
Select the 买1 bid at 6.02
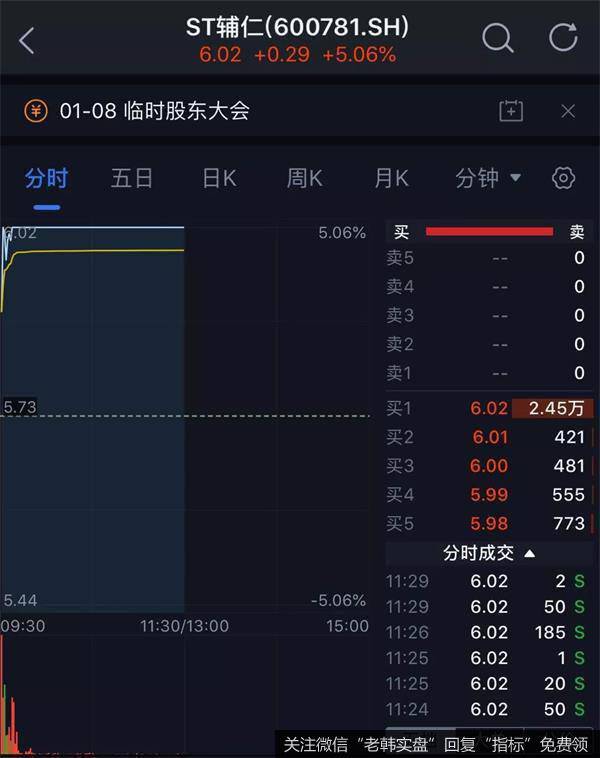coord(489,408)
